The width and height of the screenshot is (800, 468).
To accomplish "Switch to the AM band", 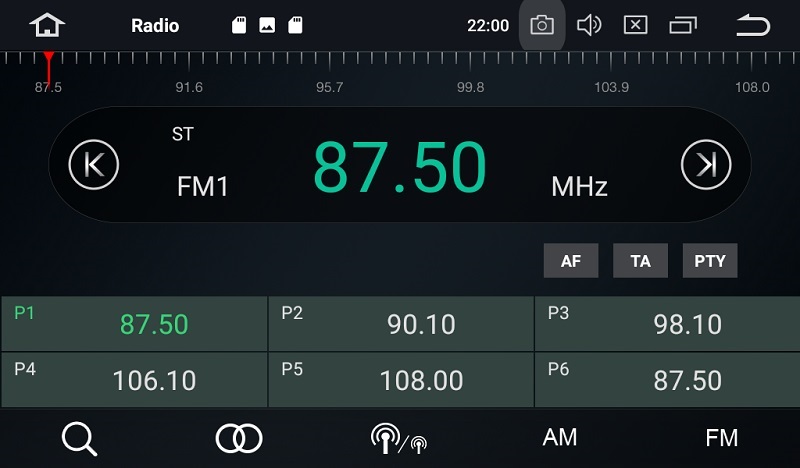I will [x=560, y=438].
